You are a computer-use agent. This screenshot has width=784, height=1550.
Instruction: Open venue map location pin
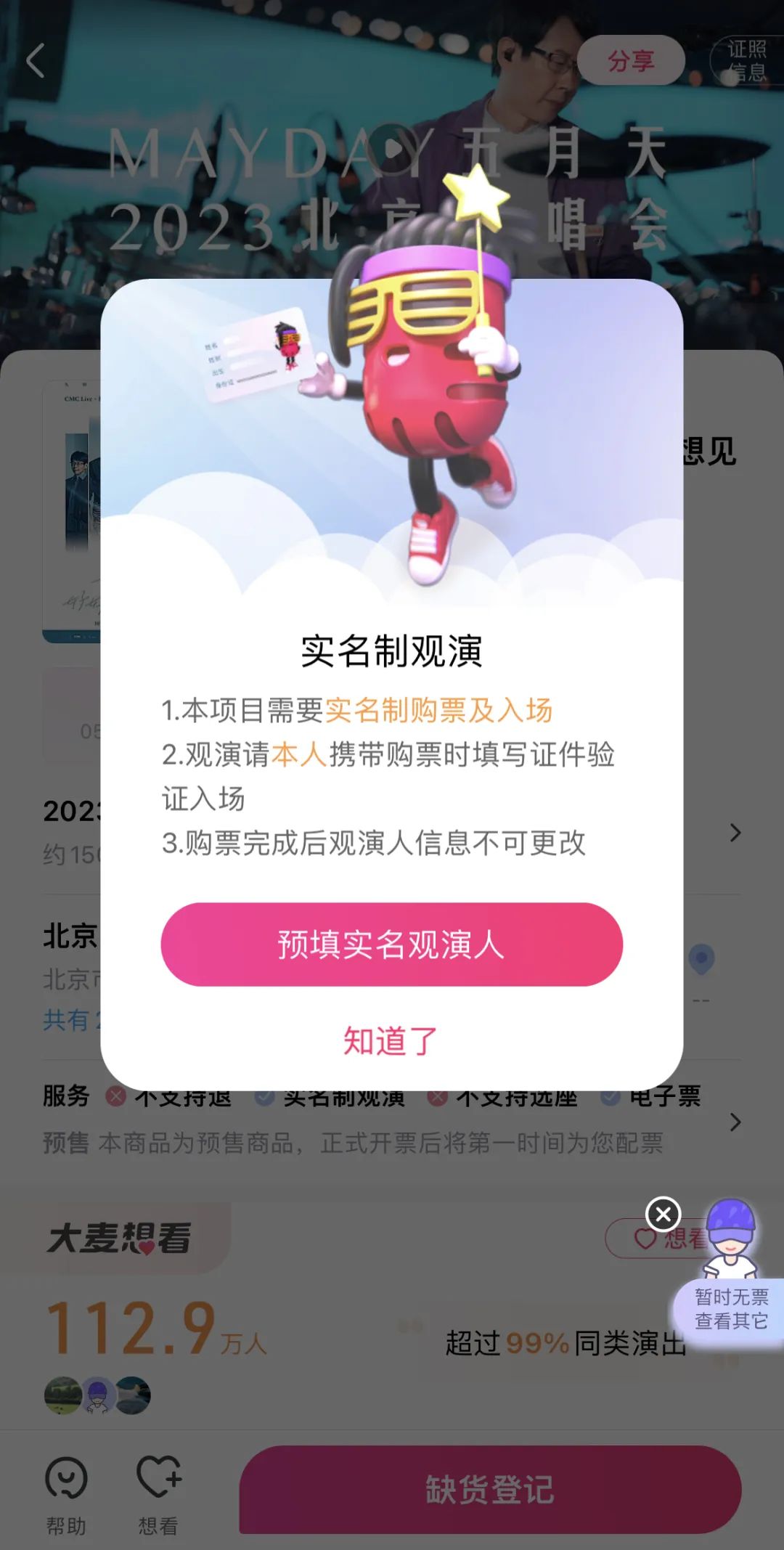tap(701, 960)
